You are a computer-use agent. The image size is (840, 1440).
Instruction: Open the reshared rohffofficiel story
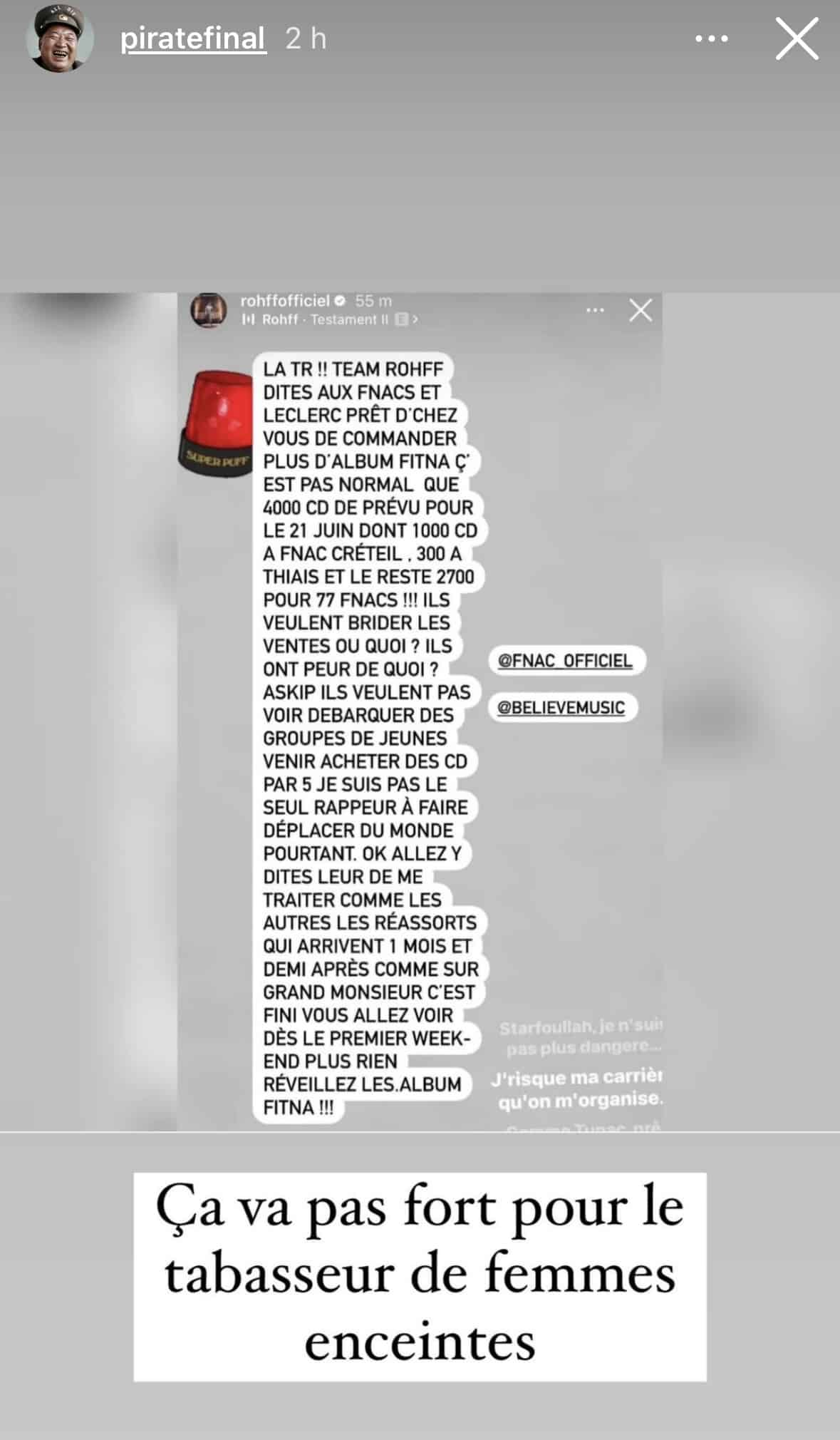coord(420,711)
